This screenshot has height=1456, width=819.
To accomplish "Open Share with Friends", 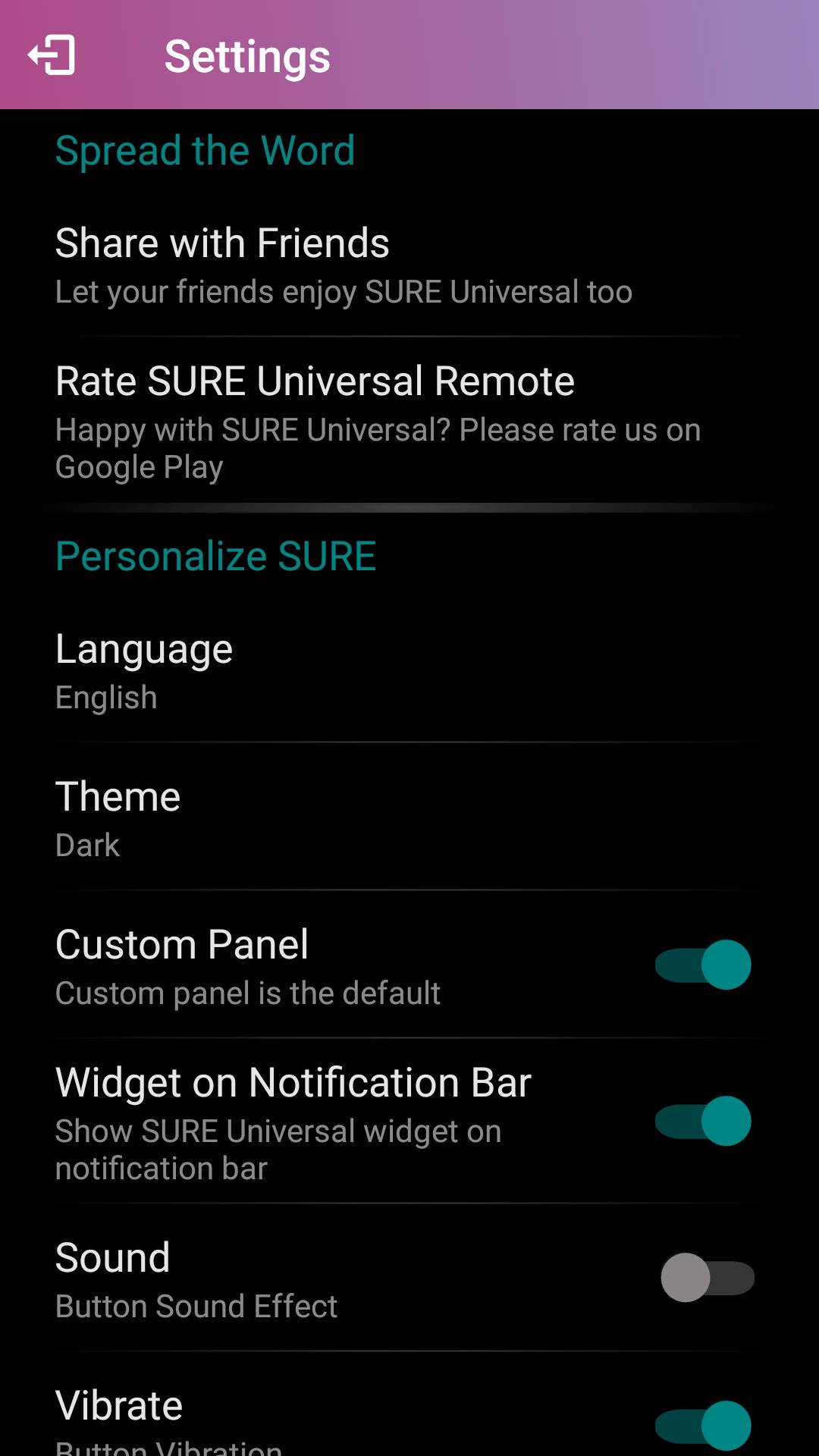I will 409,265.
